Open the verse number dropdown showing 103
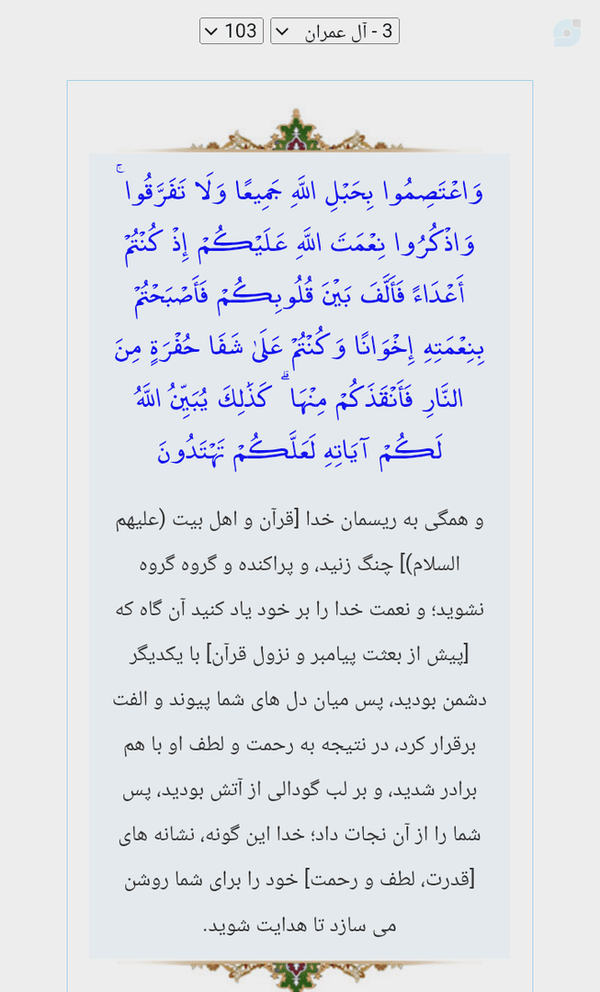Image resolution: width=600 pixels, height=992 pixels. click(231, 31)
